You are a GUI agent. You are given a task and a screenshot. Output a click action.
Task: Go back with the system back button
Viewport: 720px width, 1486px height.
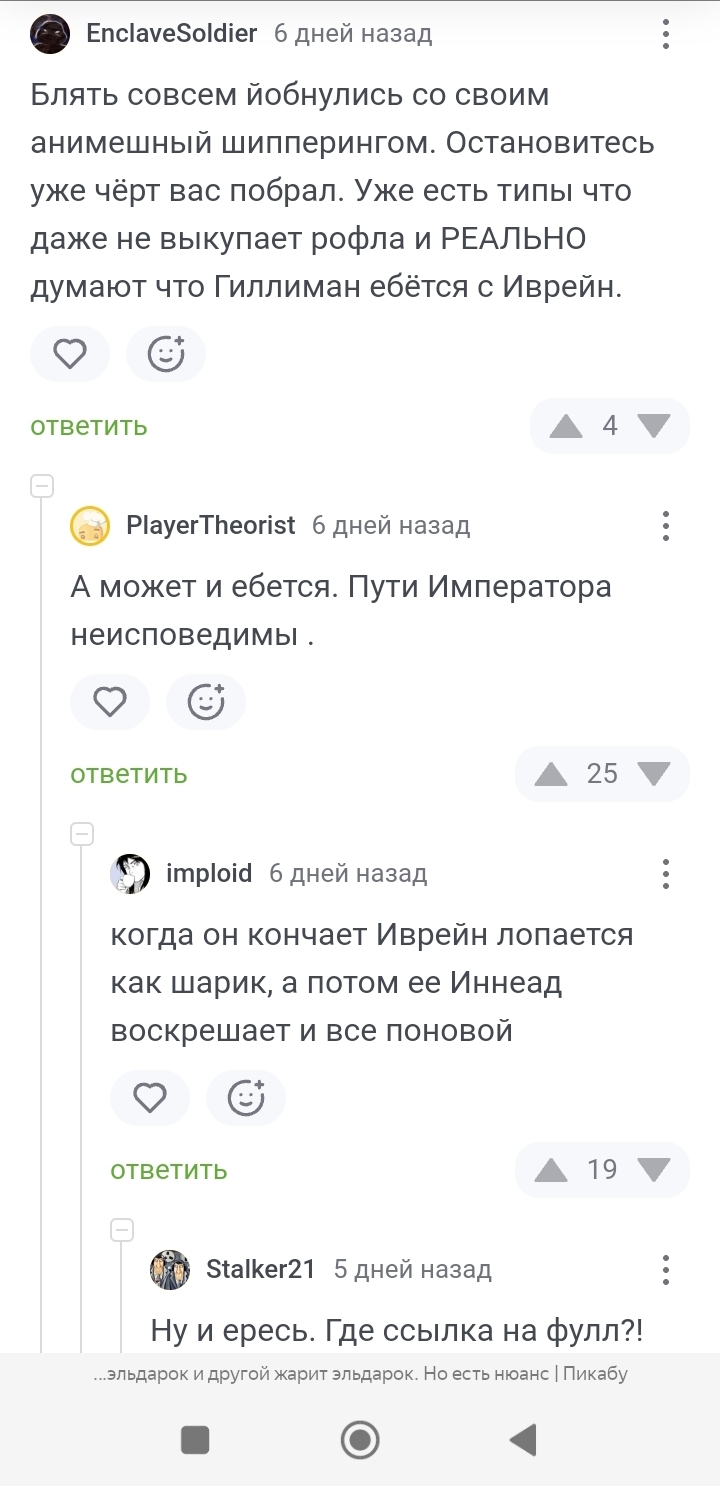523,1440
